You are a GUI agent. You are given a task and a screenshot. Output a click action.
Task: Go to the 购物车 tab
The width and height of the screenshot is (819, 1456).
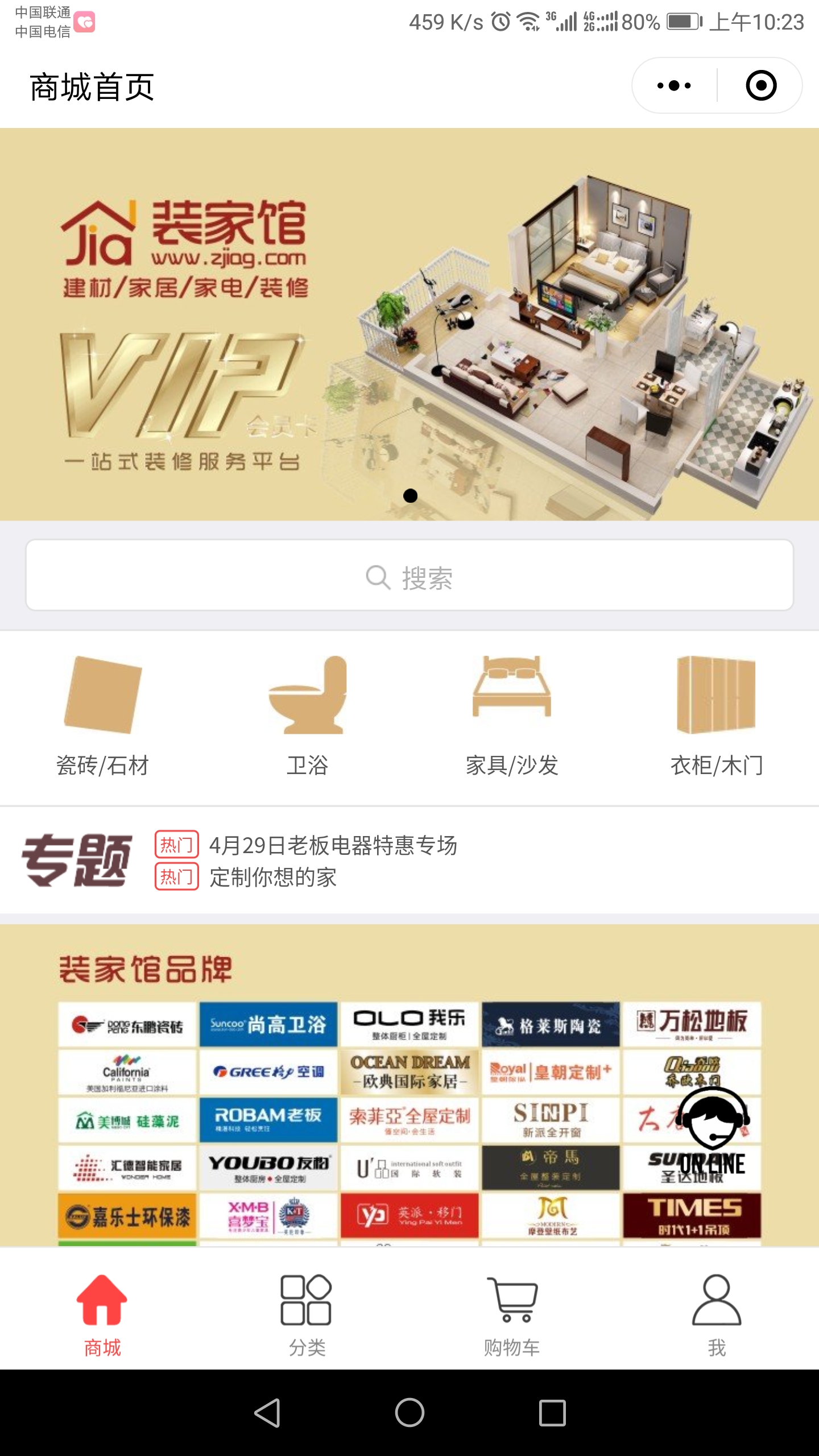point(512,1315)
